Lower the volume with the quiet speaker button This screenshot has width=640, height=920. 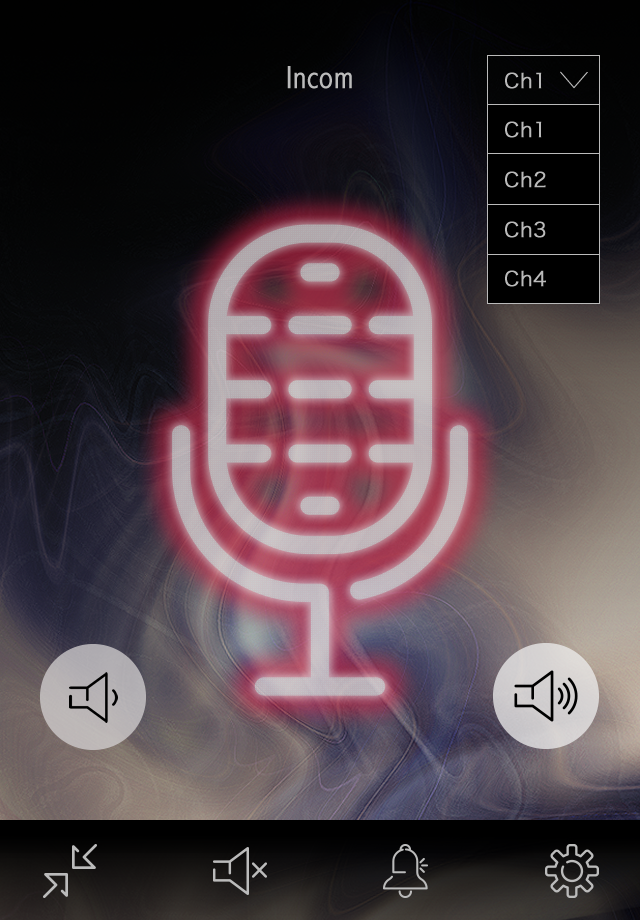point(93,697)
